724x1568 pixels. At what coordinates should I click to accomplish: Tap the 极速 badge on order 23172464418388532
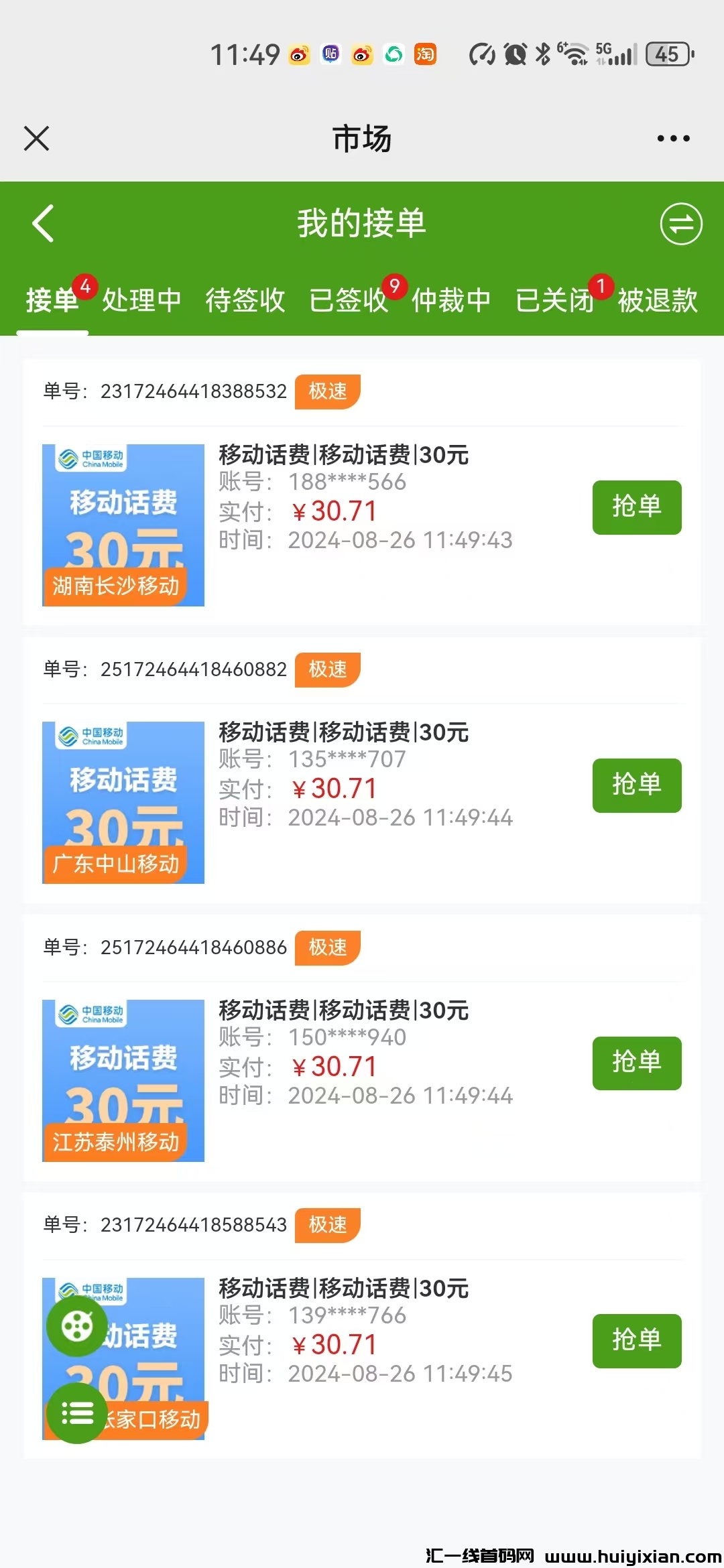[x=326, y=392]
